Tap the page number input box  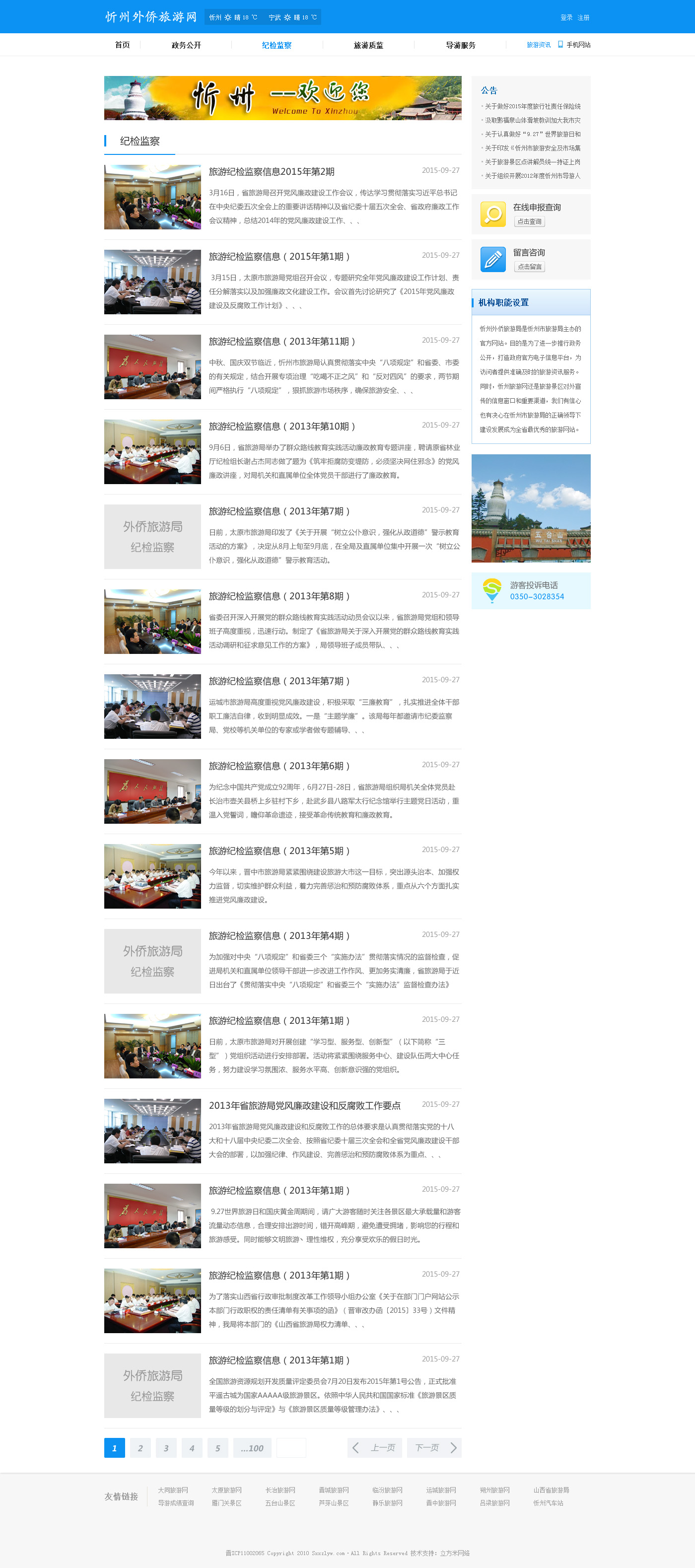[x=291, y=1448]
